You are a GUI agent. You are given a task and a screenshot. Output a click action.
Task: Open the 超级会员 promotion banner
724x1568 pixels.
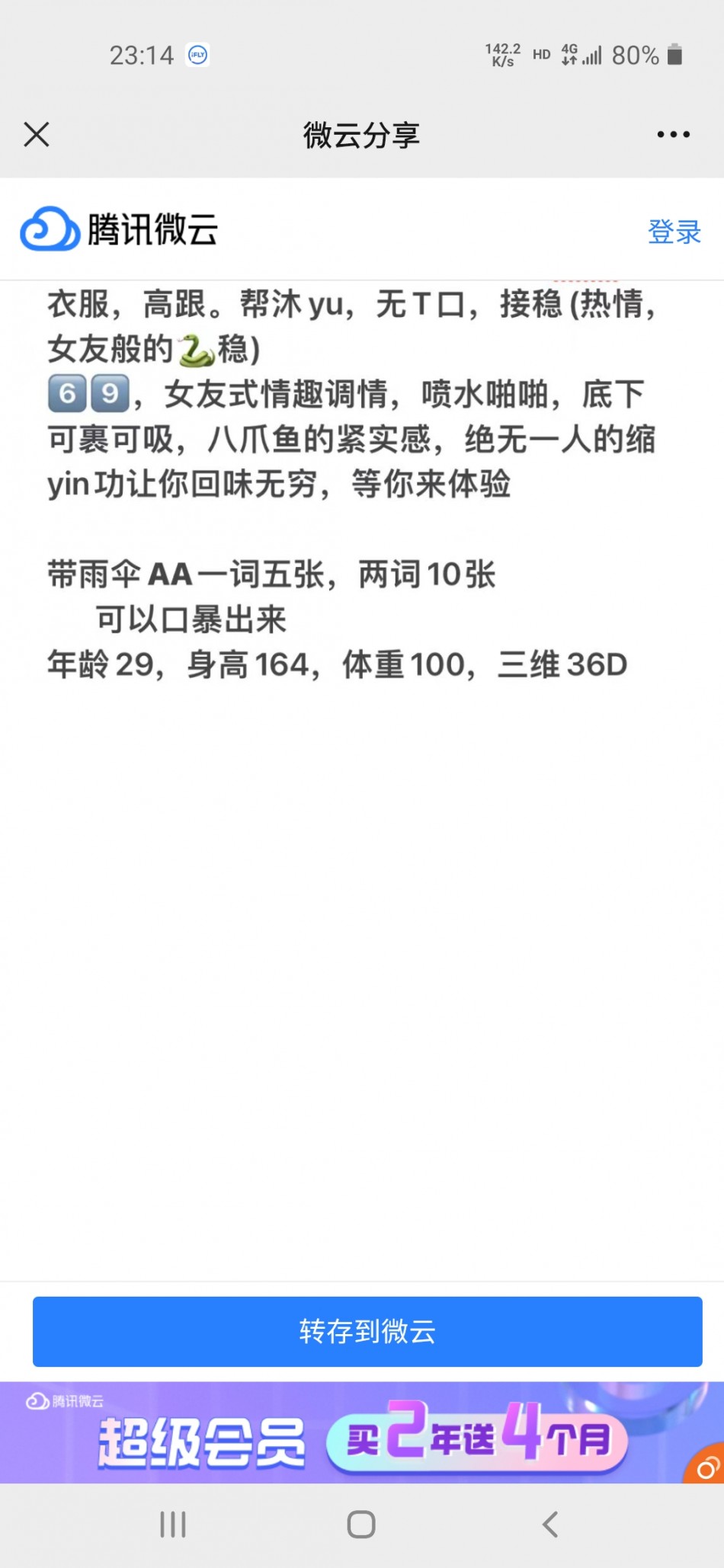(x=362, y=1432)
